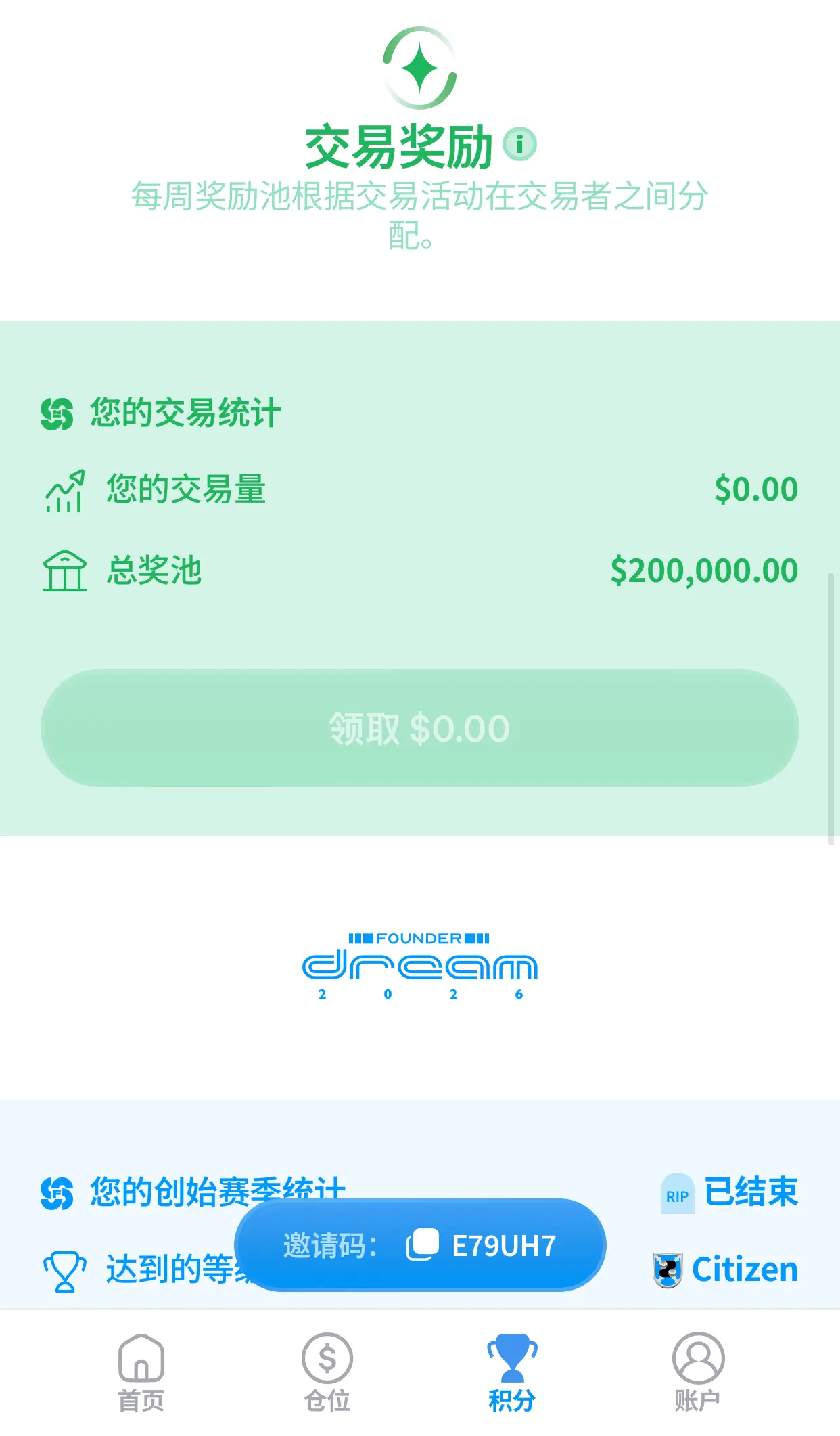Image resolution: width=840 pixels, height=1436 pixels.
Task: Select the 积分 tab
Action: 512,1372
